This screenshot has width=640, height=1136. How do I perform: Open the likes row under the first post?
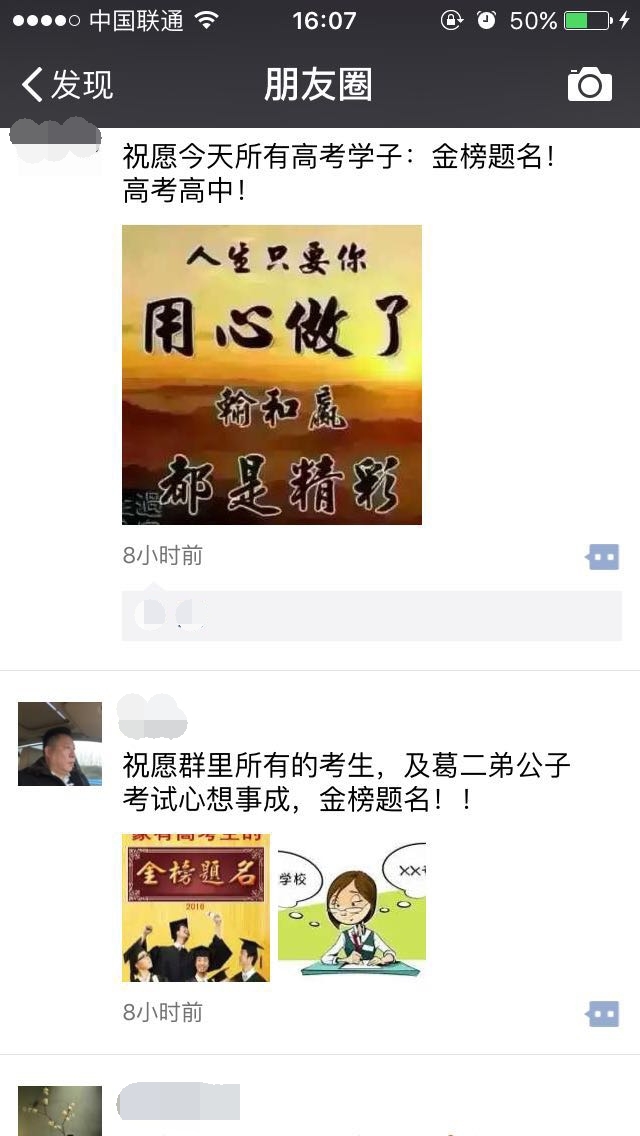coord(371,615)
